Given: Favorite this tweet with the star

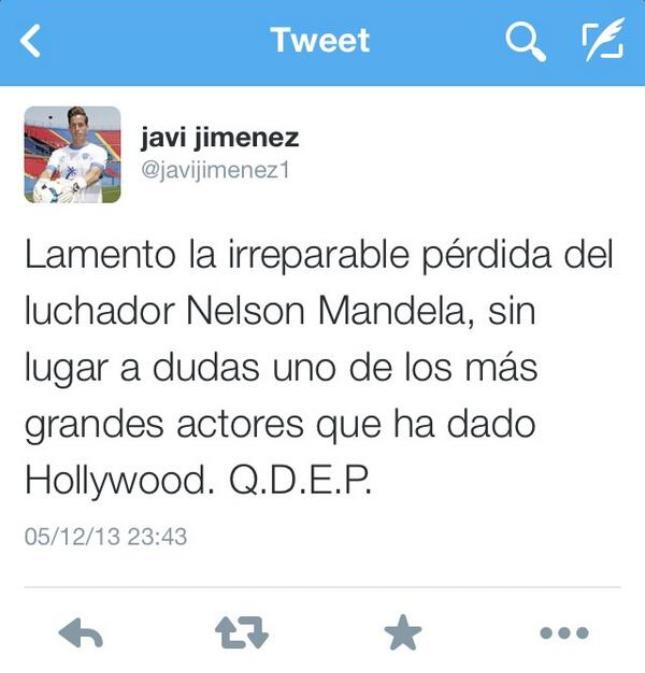Looking at the screenshot, I should click(403, 632).
